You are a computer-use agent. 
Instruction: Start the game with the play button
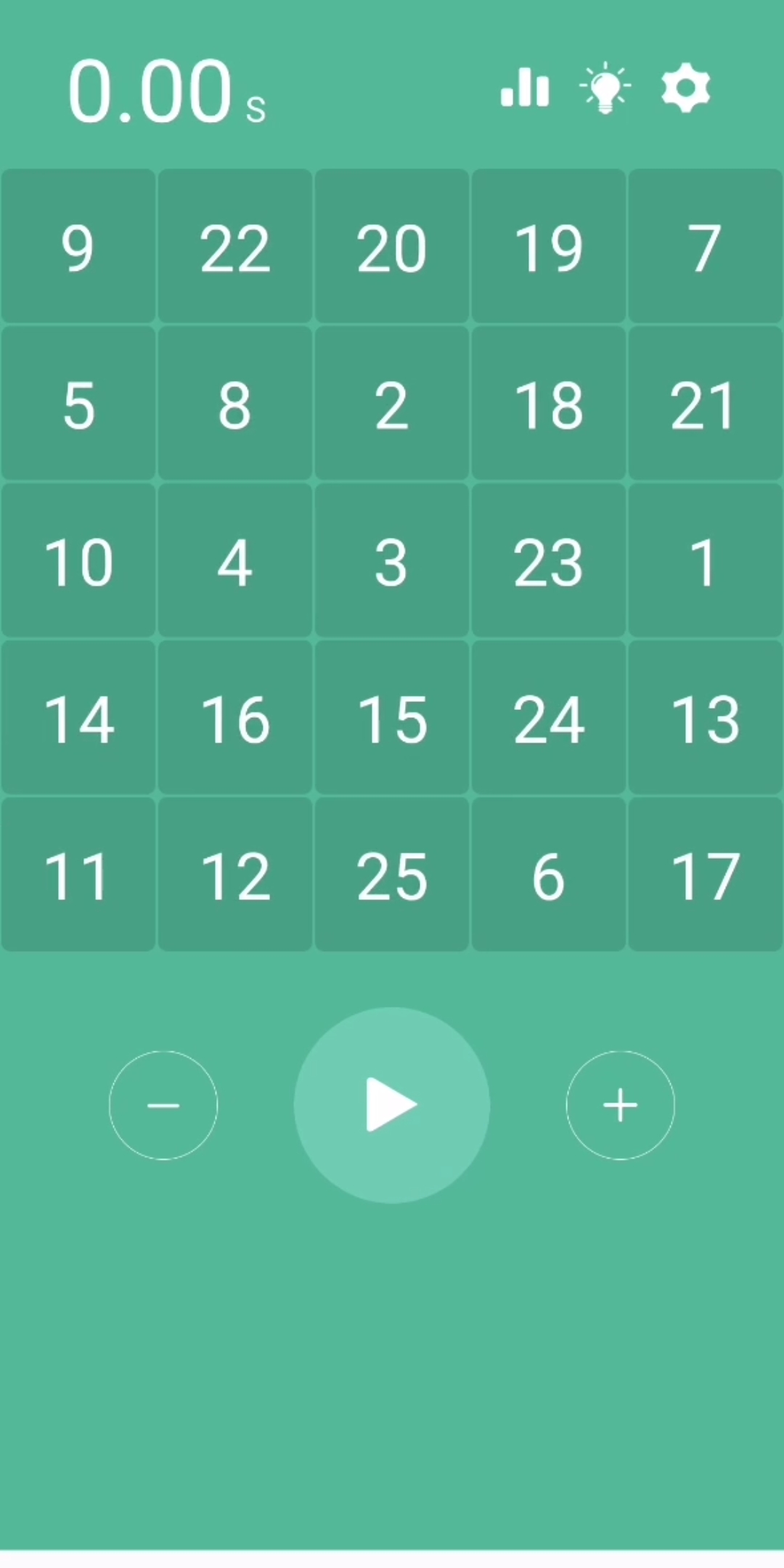coord(392,1105)
